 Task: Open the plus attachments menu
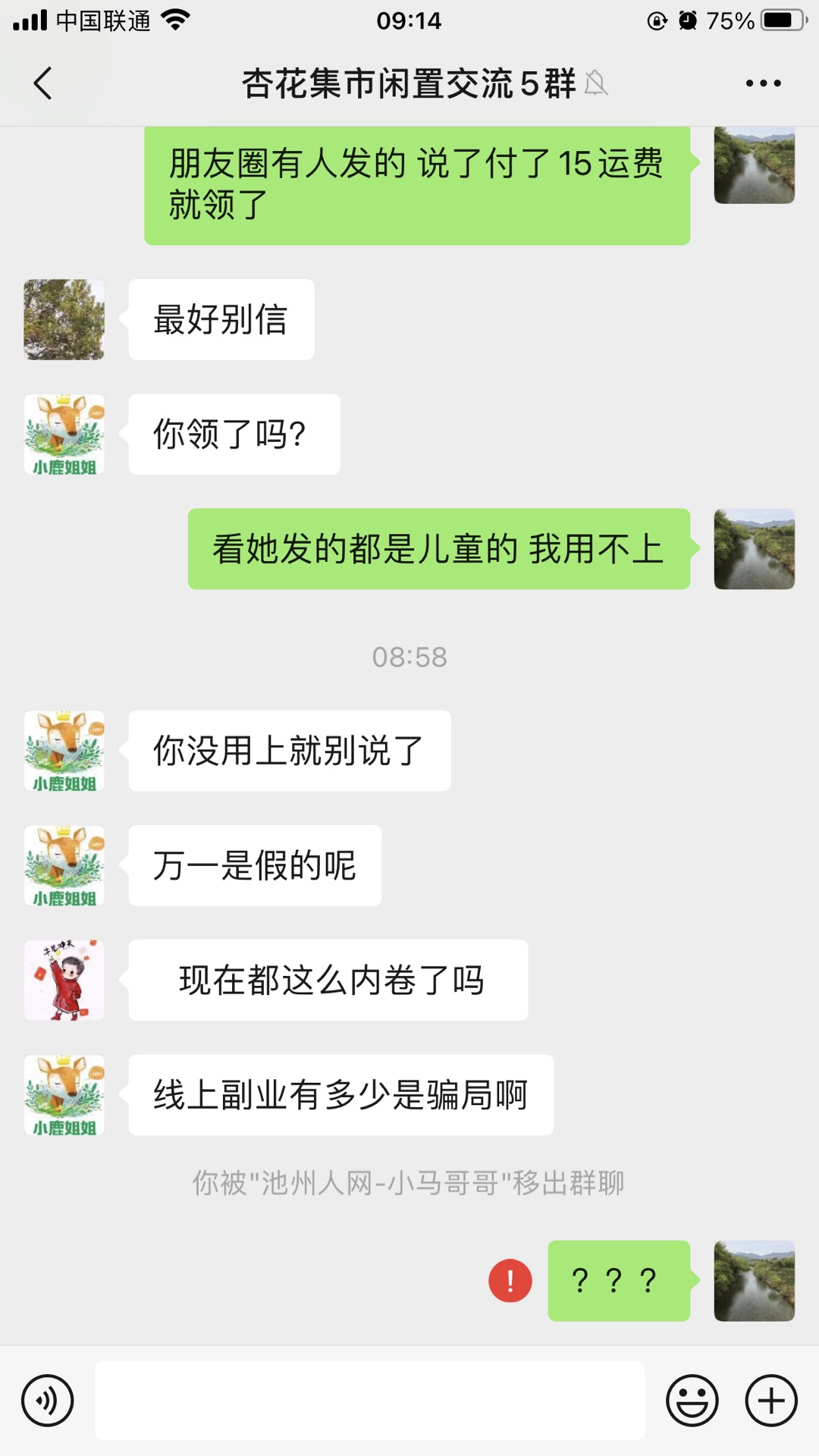click(x=771, y=1401)
